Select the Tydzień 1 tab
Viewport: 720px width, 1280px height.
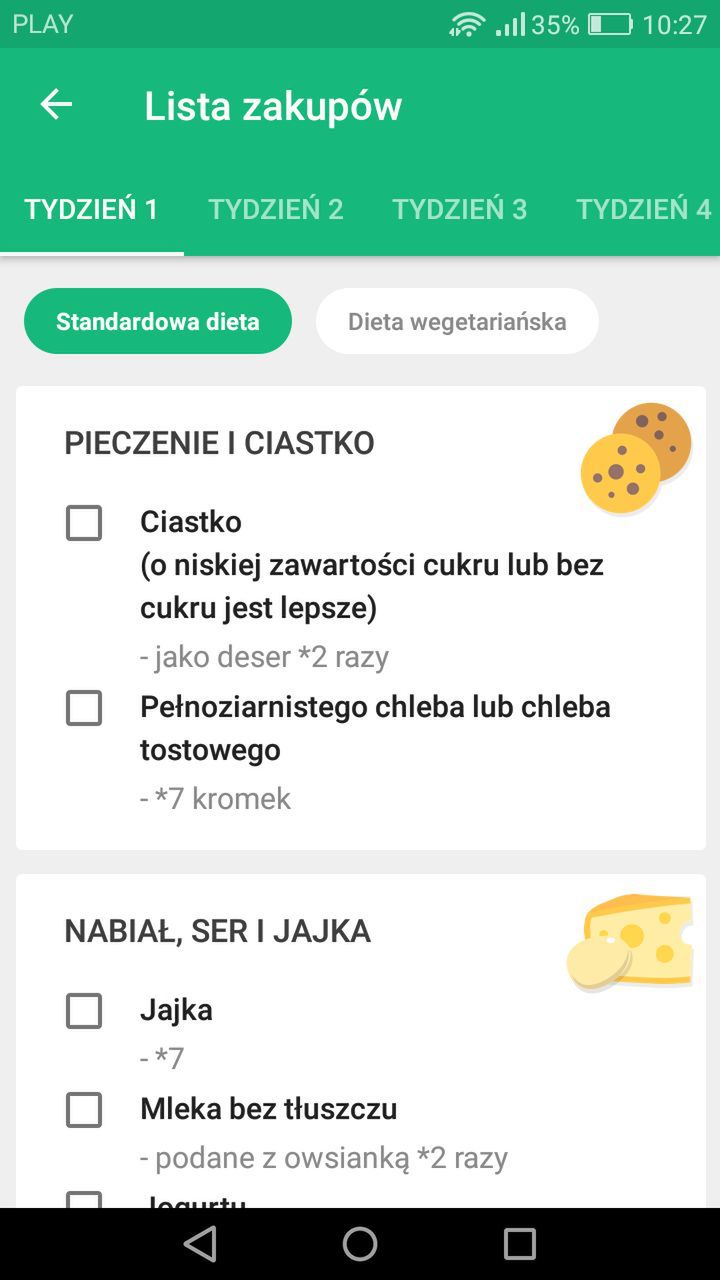click(x=92, y=209)
